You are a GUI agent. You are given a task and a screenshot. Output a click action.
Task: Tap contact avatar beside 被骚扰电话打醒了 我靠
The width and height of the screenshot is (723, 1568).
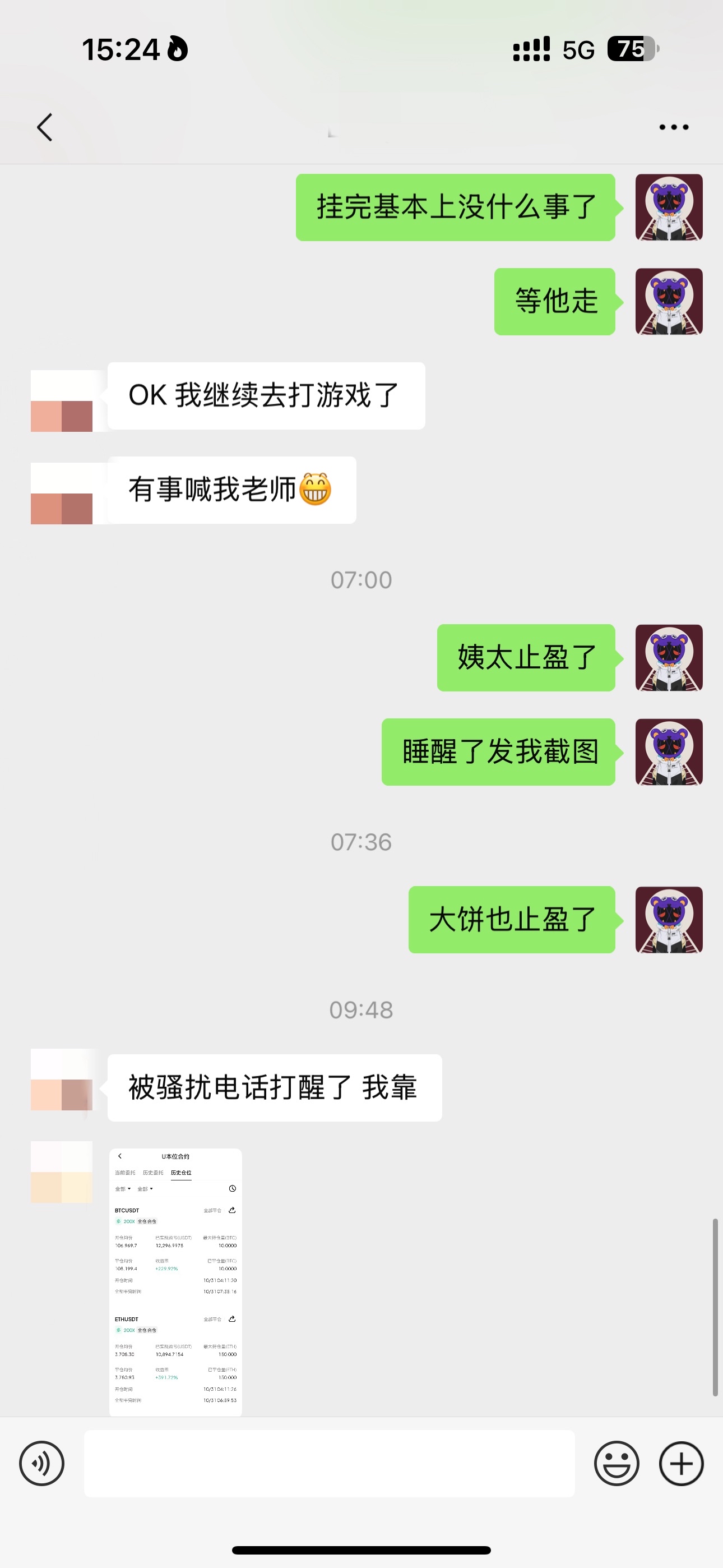click(x=62, y=1079)
